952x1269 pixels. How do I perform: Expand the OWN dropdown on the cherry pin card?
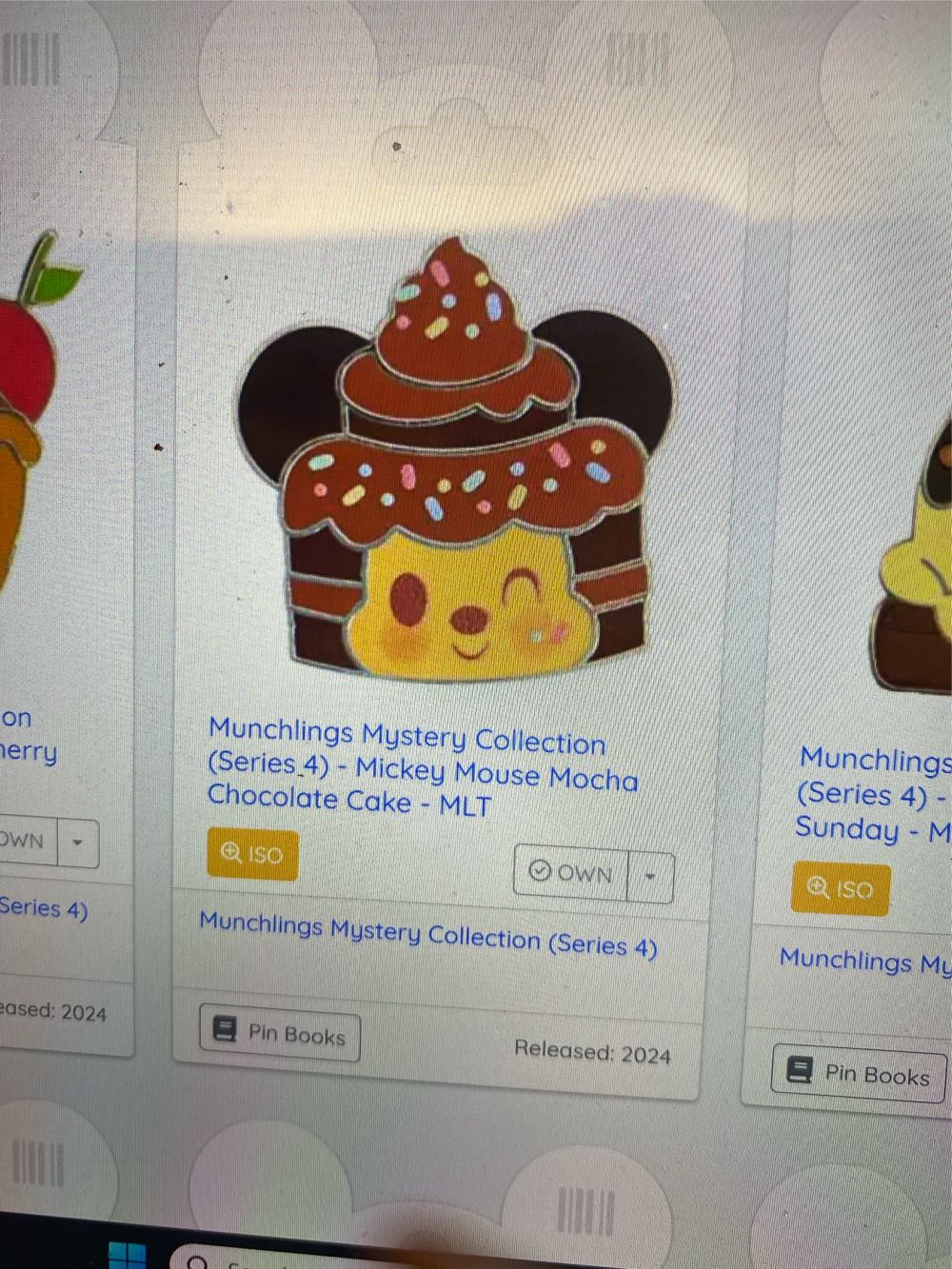78,843
